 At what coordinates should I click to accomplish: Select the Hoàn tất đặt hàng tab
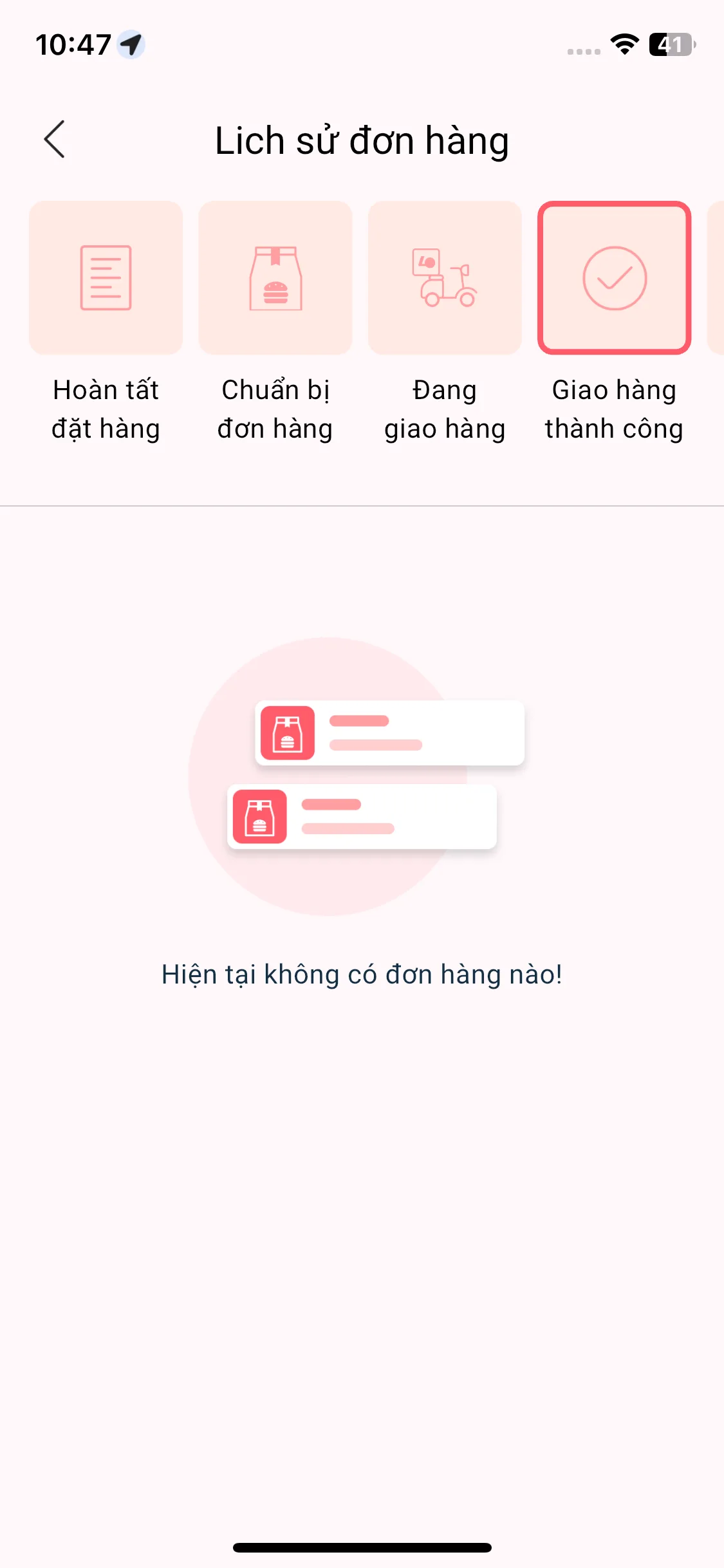(106, 322)
